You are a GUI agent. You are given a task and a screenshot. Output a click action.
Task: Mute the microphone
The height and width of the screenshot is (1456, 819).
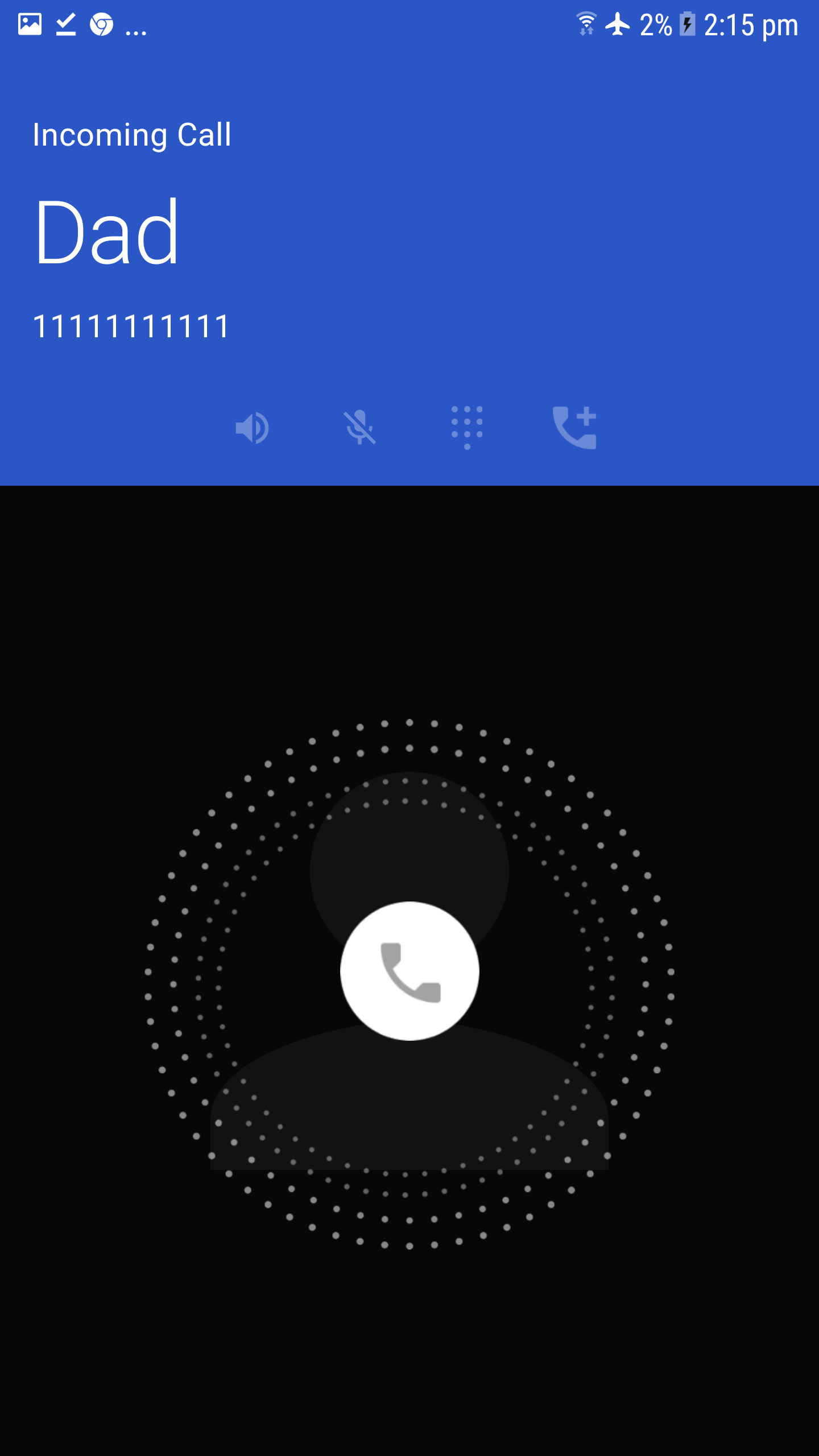click(x=359, y=428)
